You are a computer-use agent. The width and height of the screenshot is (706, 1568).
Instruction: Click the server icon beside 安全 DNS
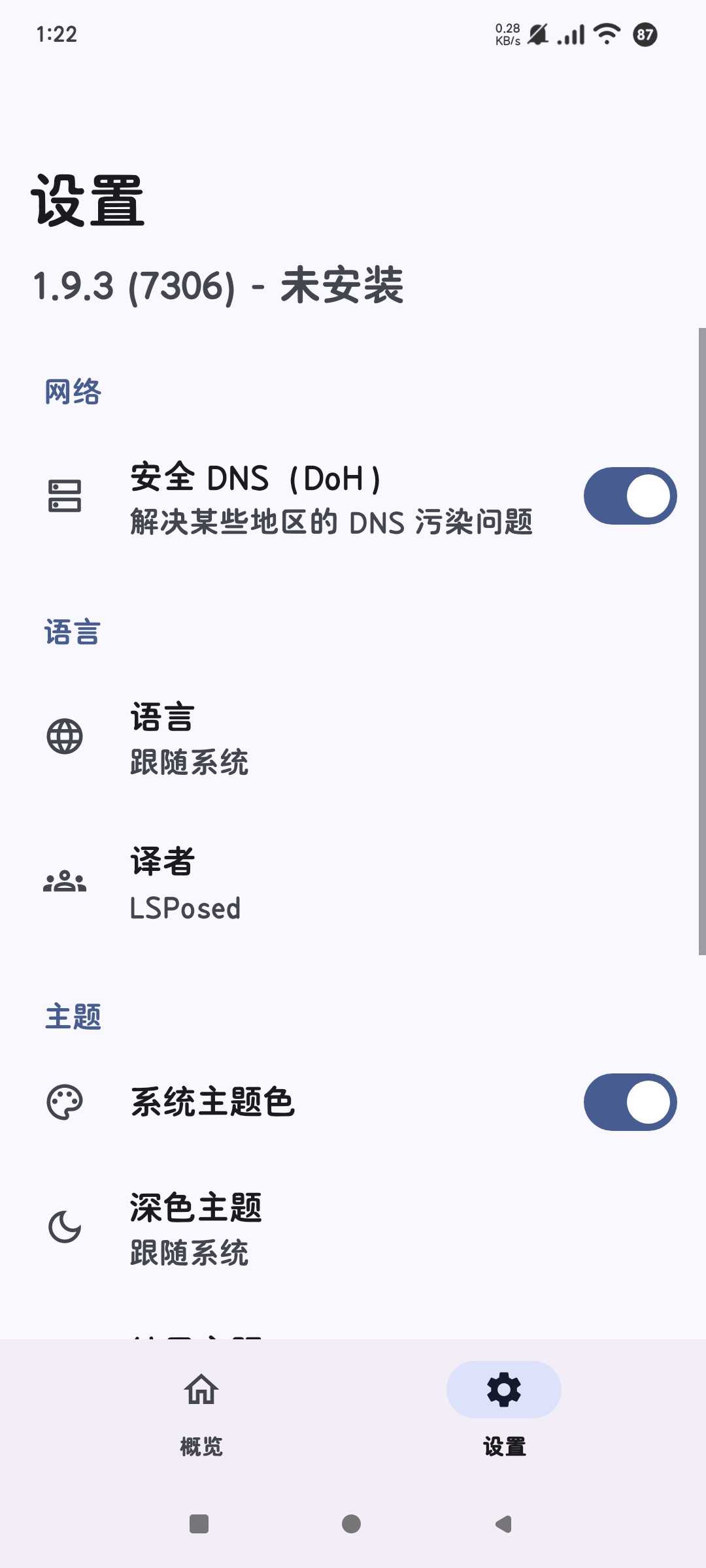(63, 497)
